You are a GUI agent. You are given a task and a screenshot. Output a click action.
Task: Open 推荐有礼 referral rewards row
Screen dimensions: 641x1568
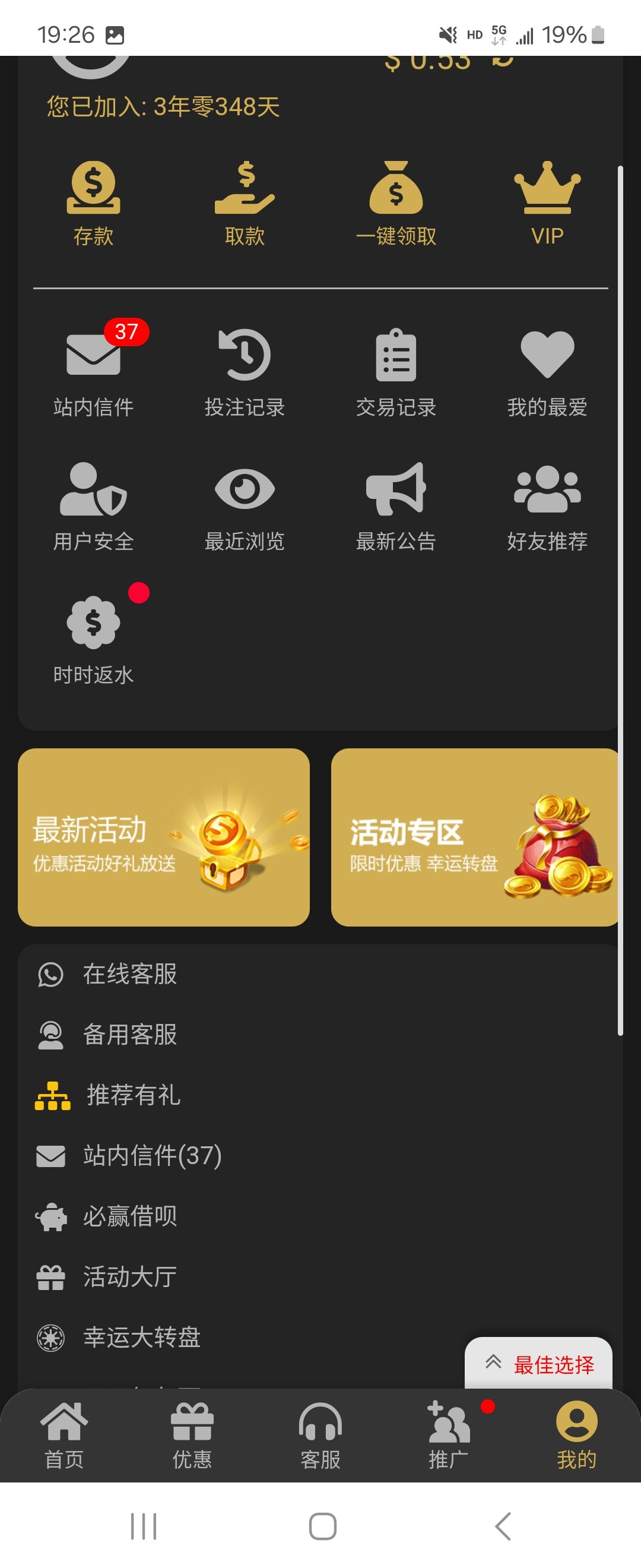pos(133,1095)
